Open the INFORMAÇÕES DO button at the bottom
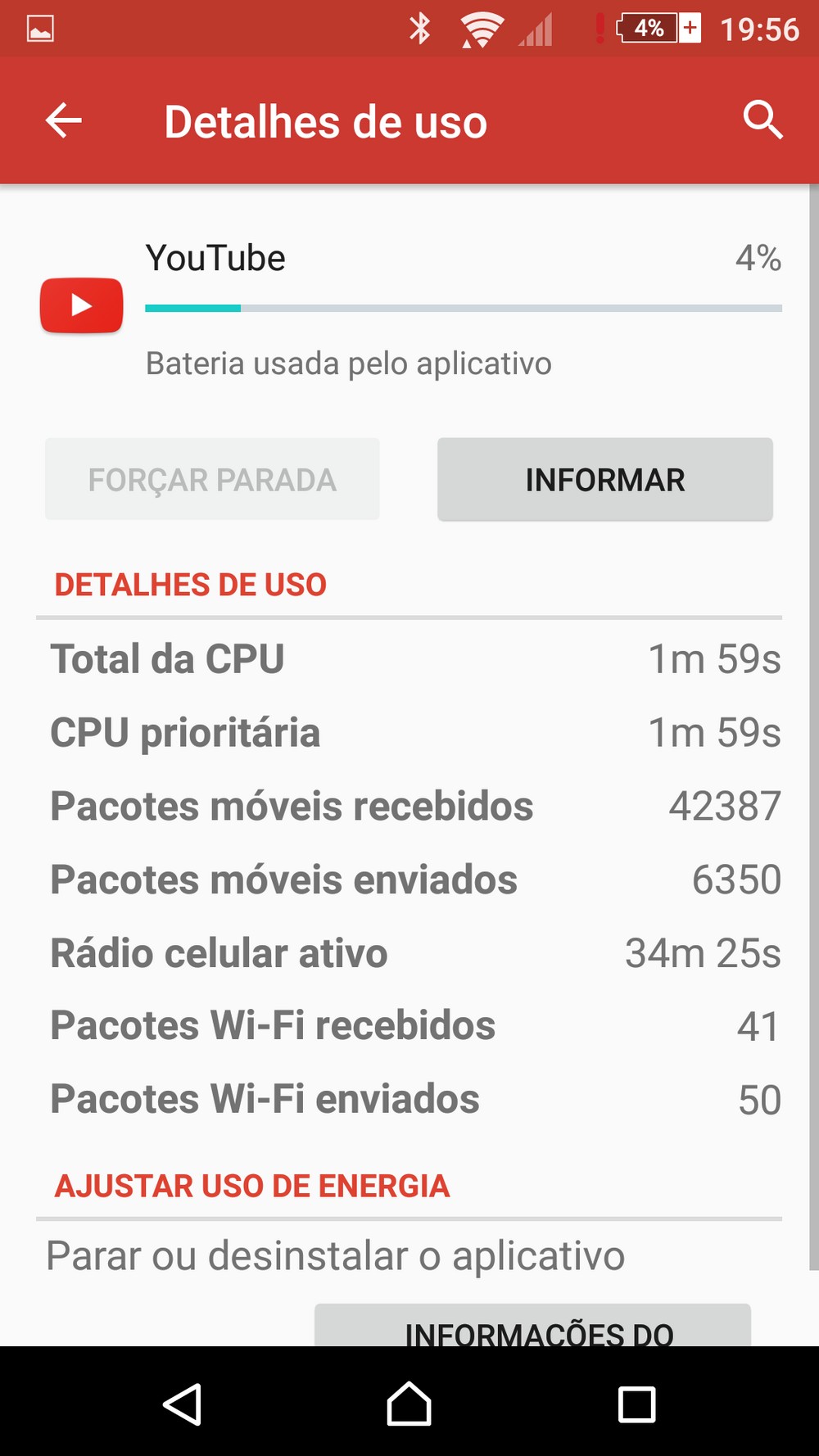The width and height of the screenshot is (819, 1456). (533, 1325)
